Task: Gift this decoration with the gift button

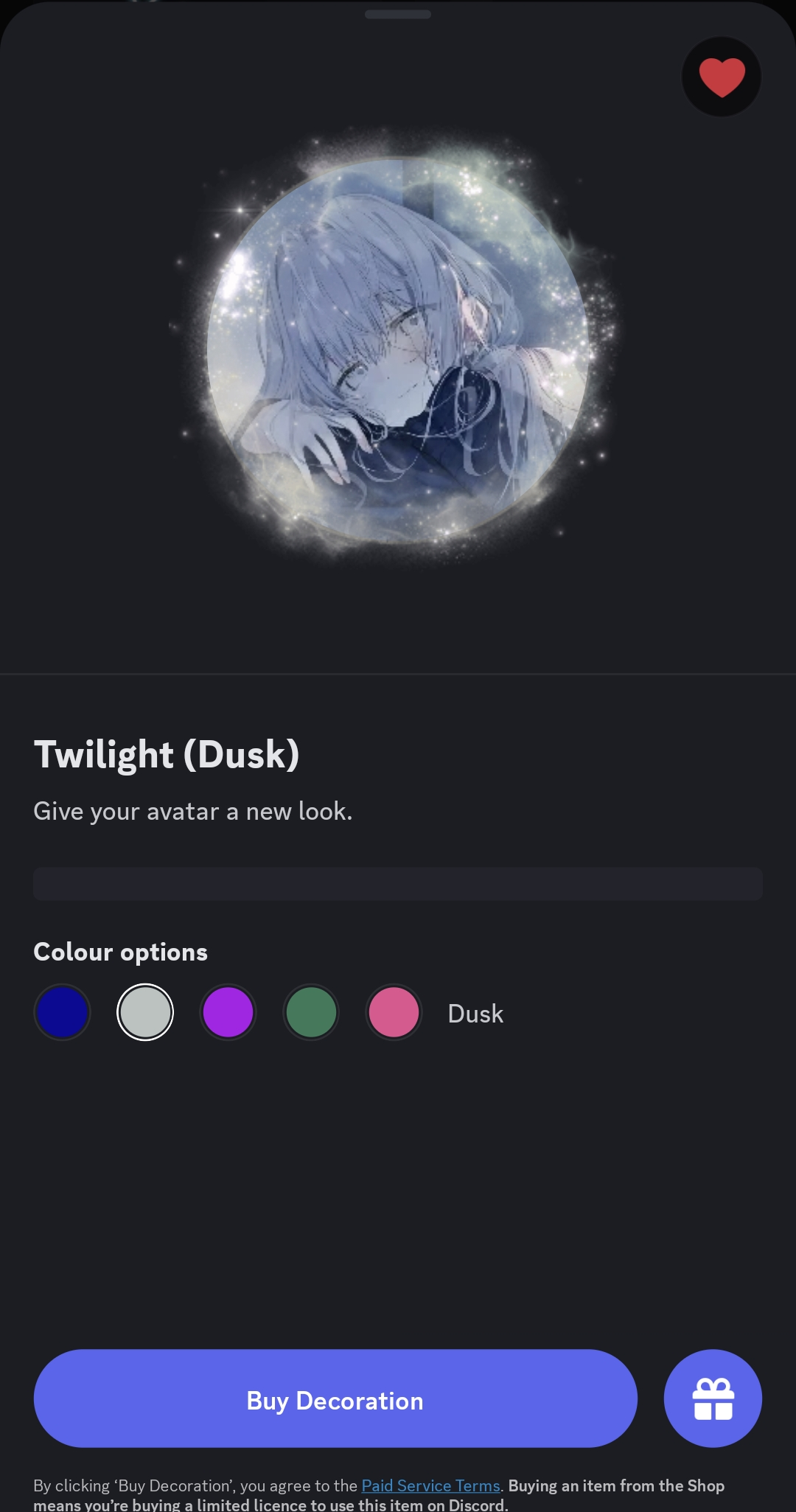Action: (x=713, y=1398)
